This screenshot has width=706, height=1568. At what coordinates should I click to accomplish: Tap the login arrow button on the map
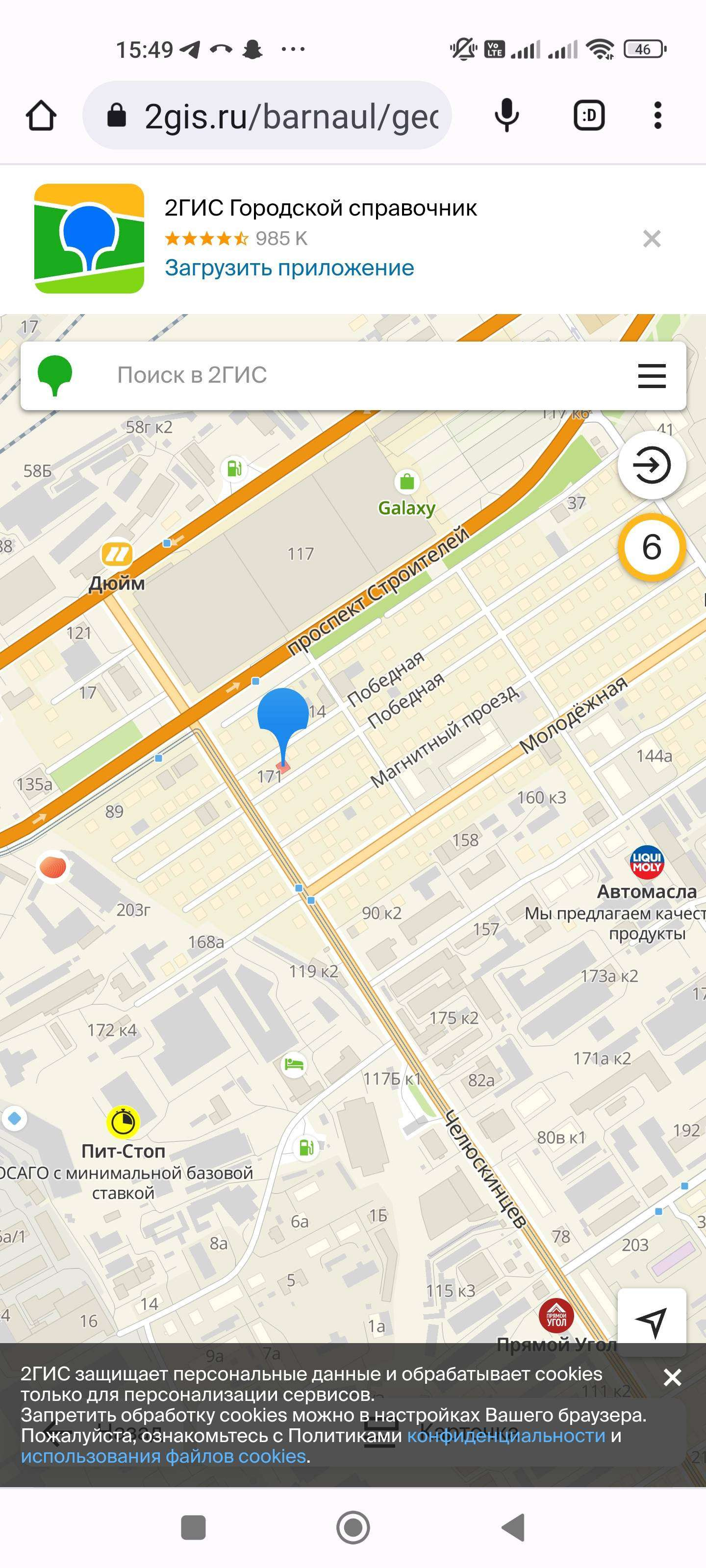click(652, 465)
